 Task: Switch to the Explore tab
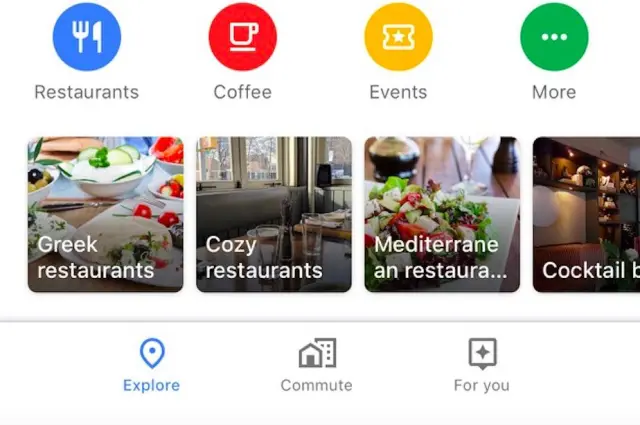(152, 365)
